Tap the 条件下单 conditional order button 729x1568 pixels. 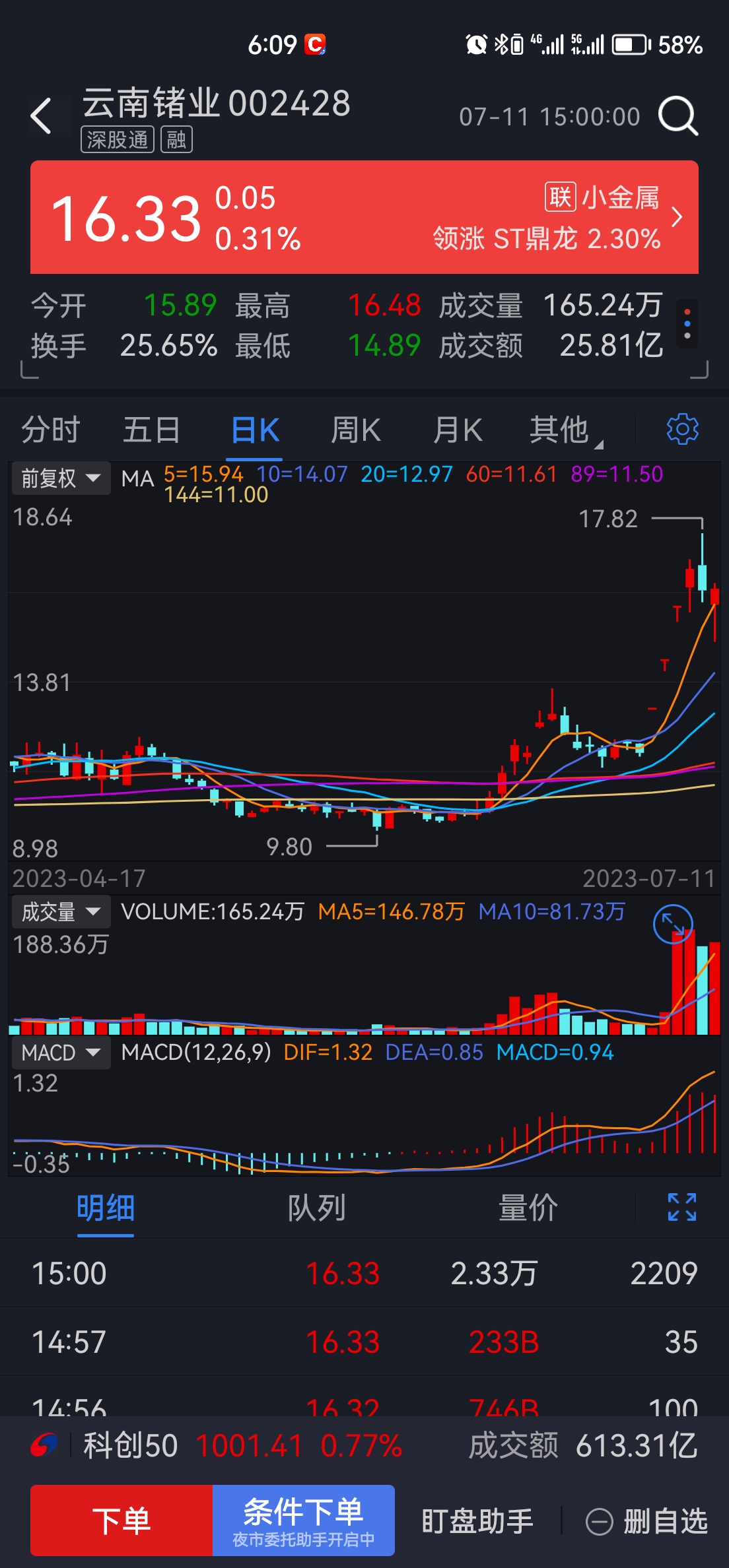coord(304,1520)
